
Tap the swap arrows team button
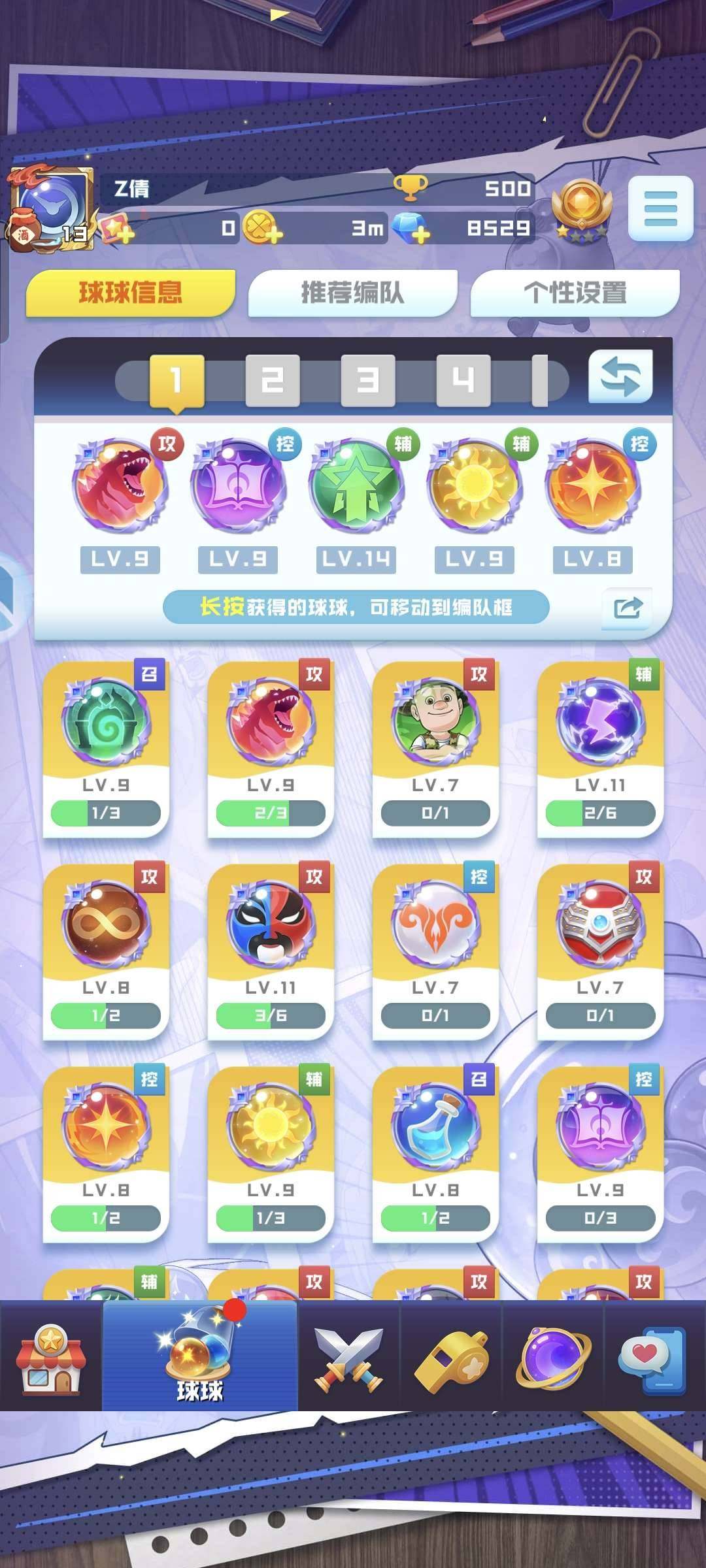click(x=620, y=377)
